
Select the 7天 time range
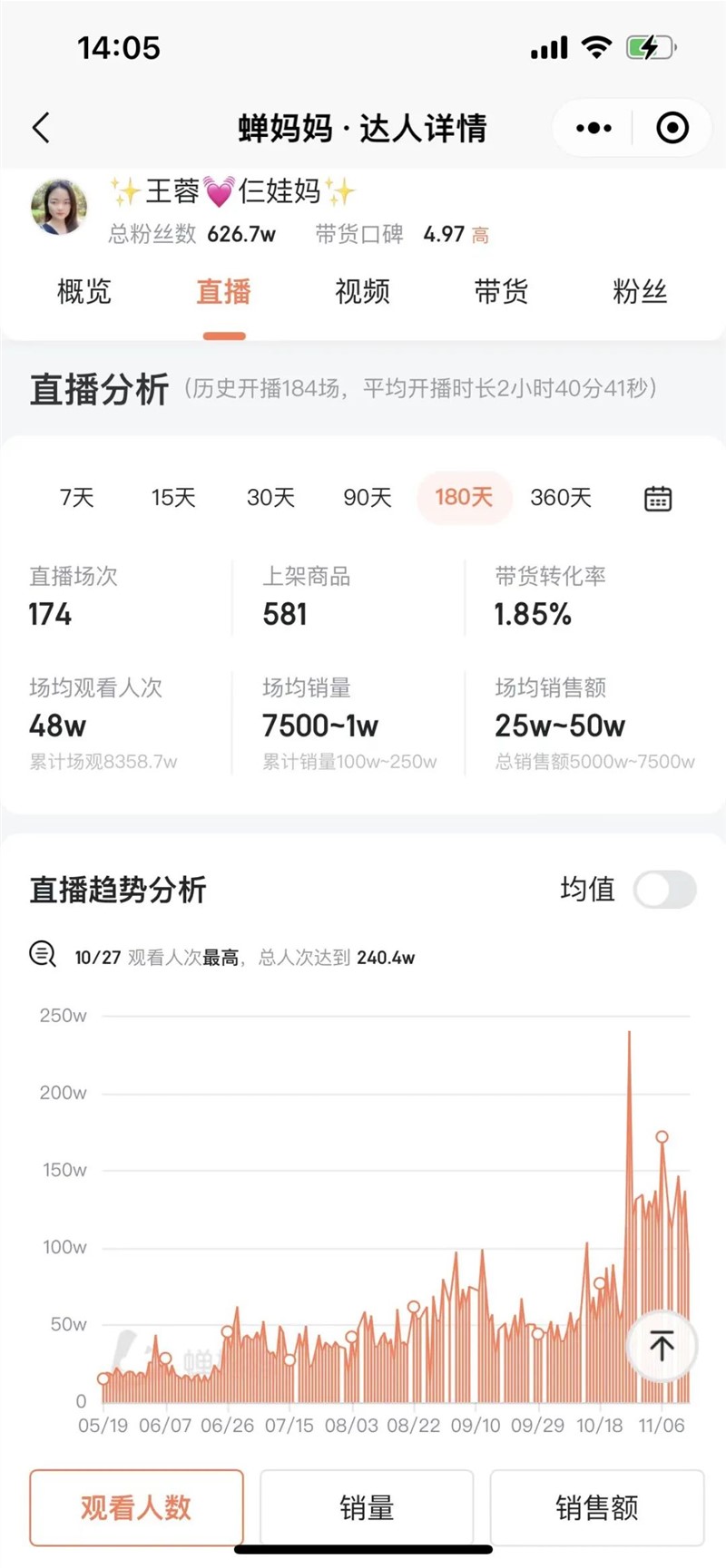coord(77,498)
